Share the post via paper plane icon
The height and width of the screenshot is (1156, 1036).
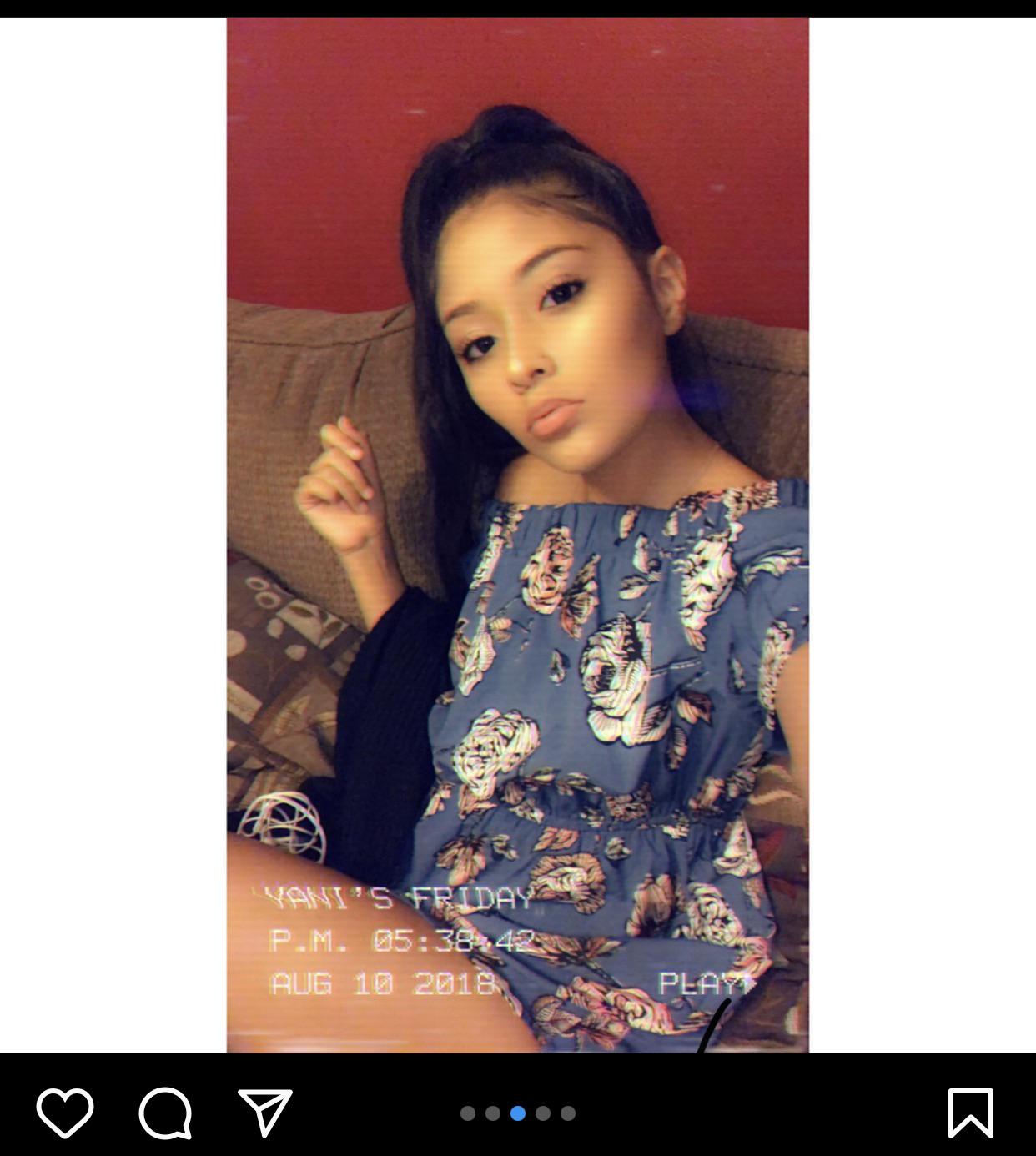265,1112
